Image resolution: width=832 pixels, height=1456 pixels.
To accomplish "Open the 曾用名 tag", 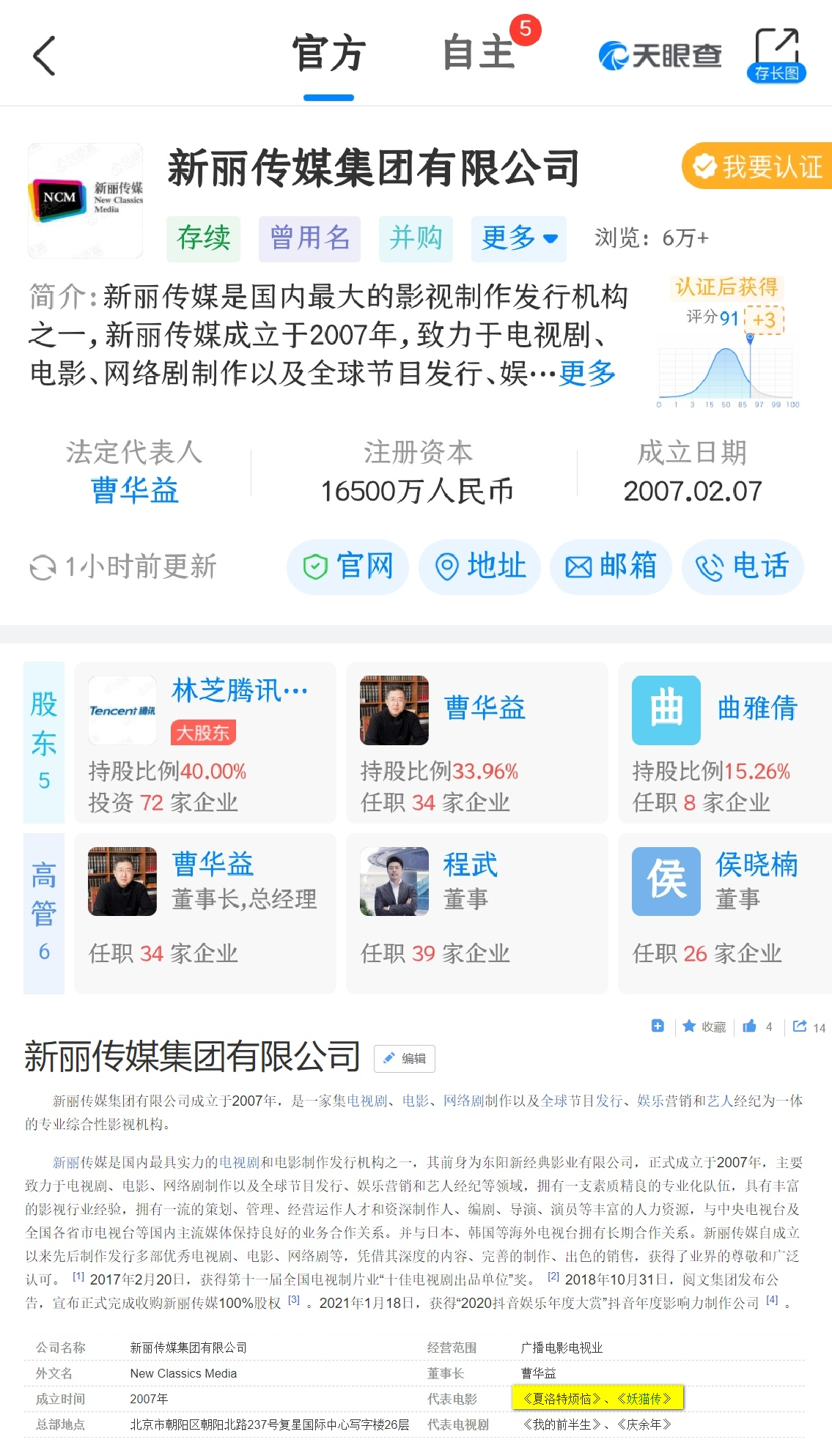I will click(309, 238).
